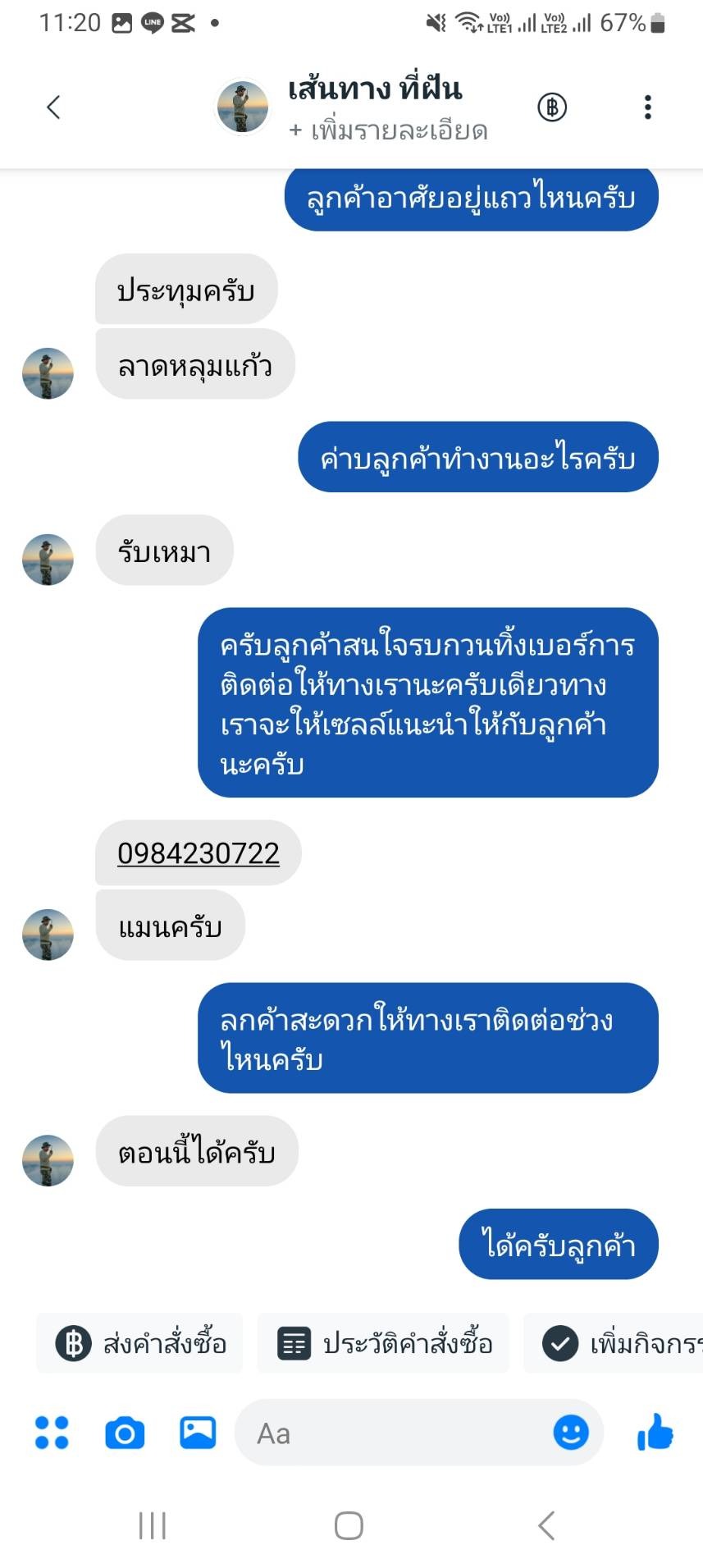
Task: Open the three-dot overflow menu
Action: [648, 107]
